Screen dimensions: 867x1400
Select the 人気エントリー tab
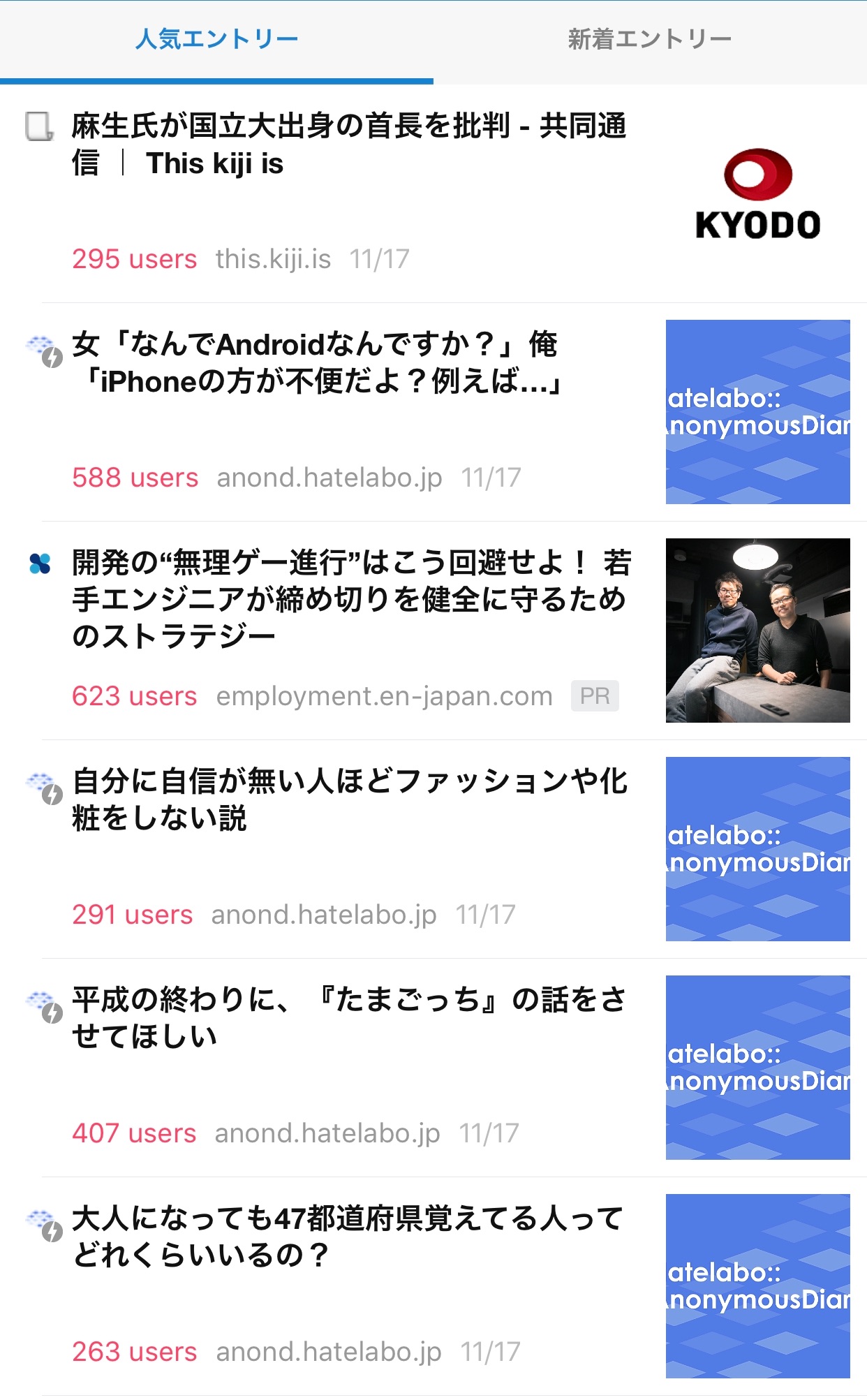click(216, 40)
